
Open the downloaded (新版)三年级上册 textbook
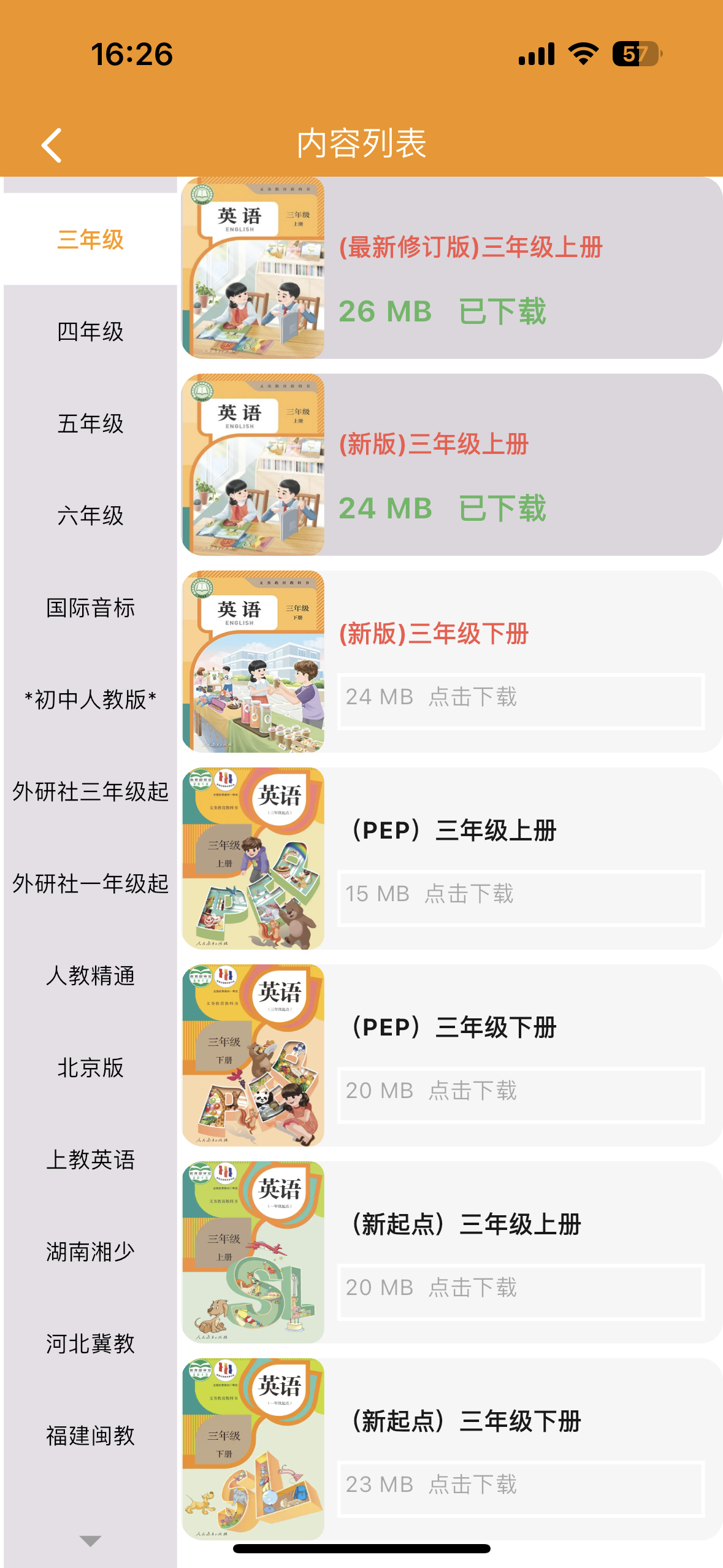451,465
